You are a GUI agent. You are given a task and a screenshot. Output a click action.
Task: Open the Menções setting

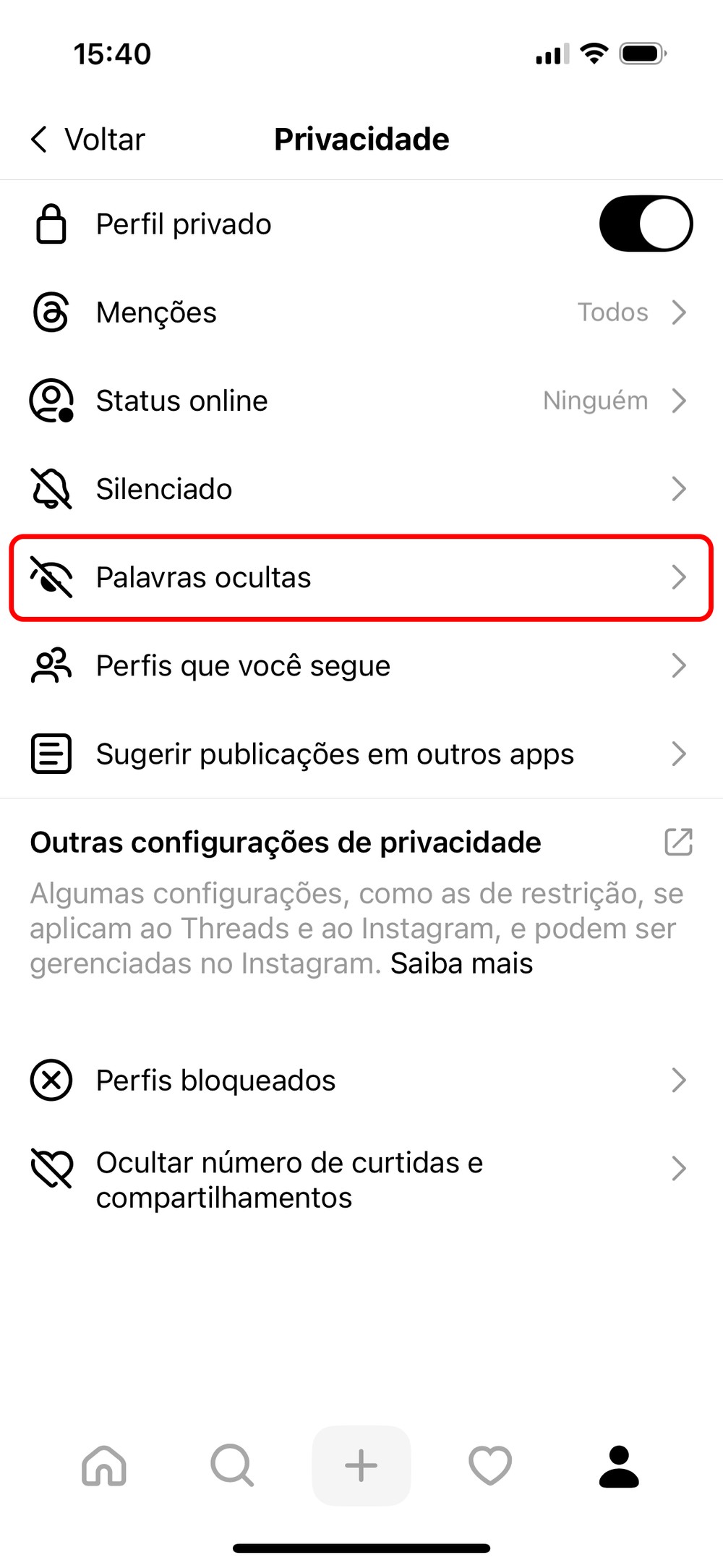click(360, 312)
